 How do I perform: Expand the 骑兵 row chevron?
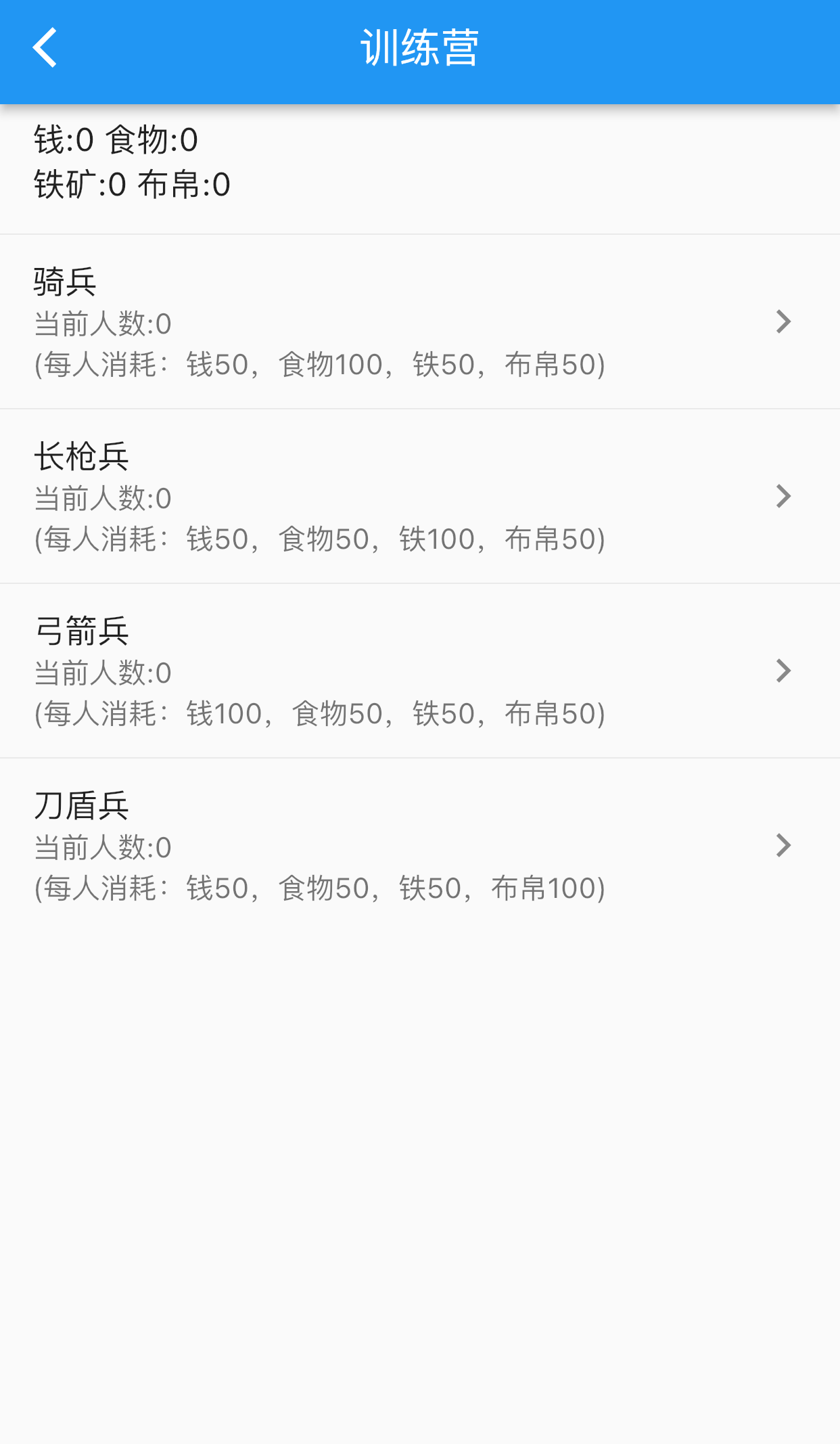pos(783,321)
